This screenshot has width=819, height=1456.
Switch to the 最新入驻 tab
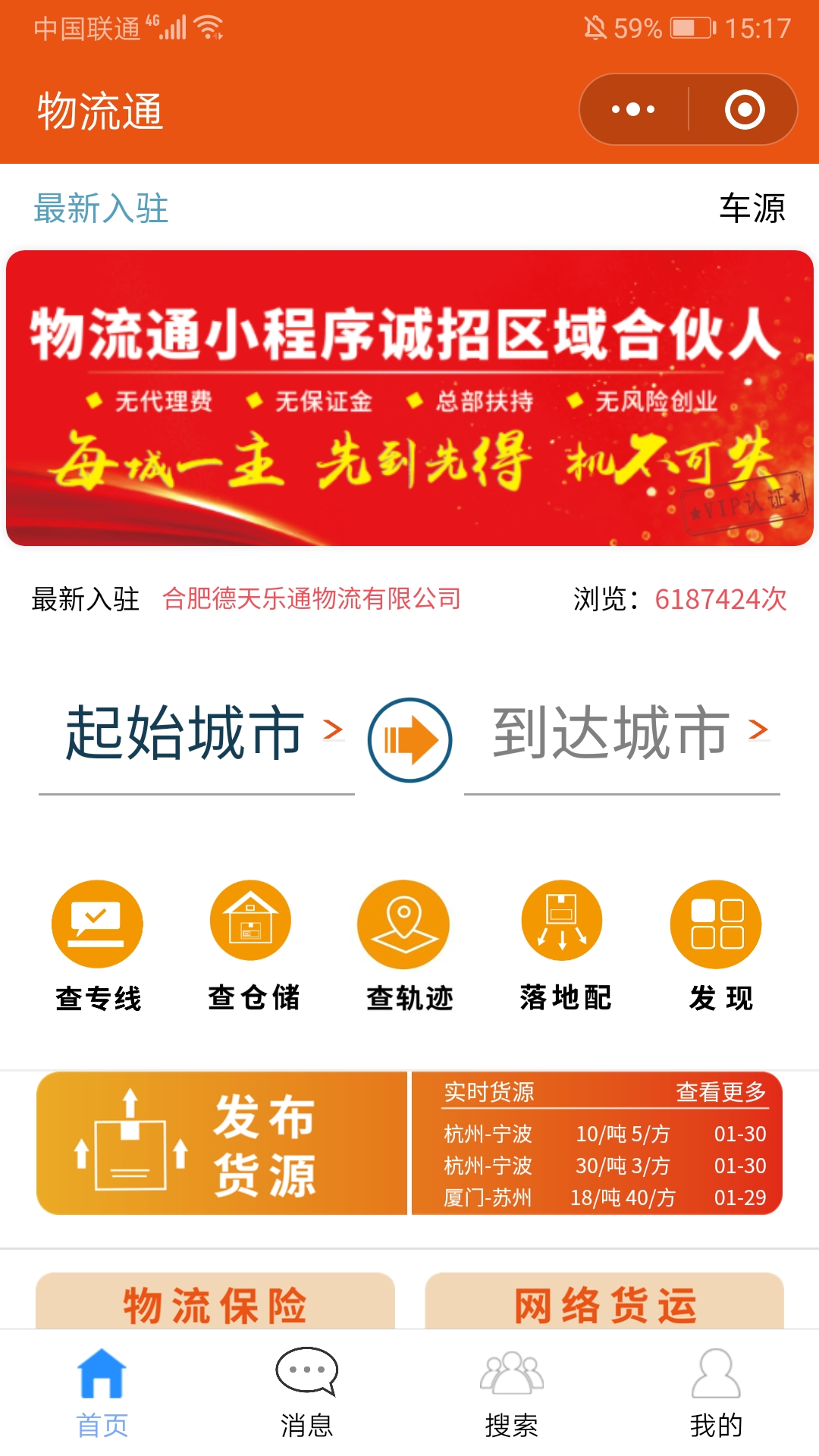coord(101,209)
